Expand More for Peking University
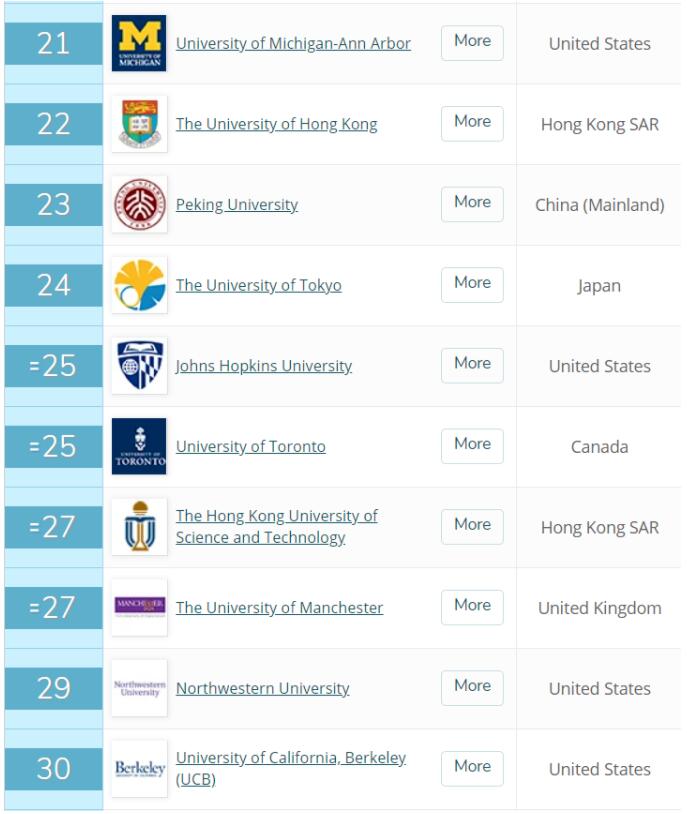 click(472, 203)
